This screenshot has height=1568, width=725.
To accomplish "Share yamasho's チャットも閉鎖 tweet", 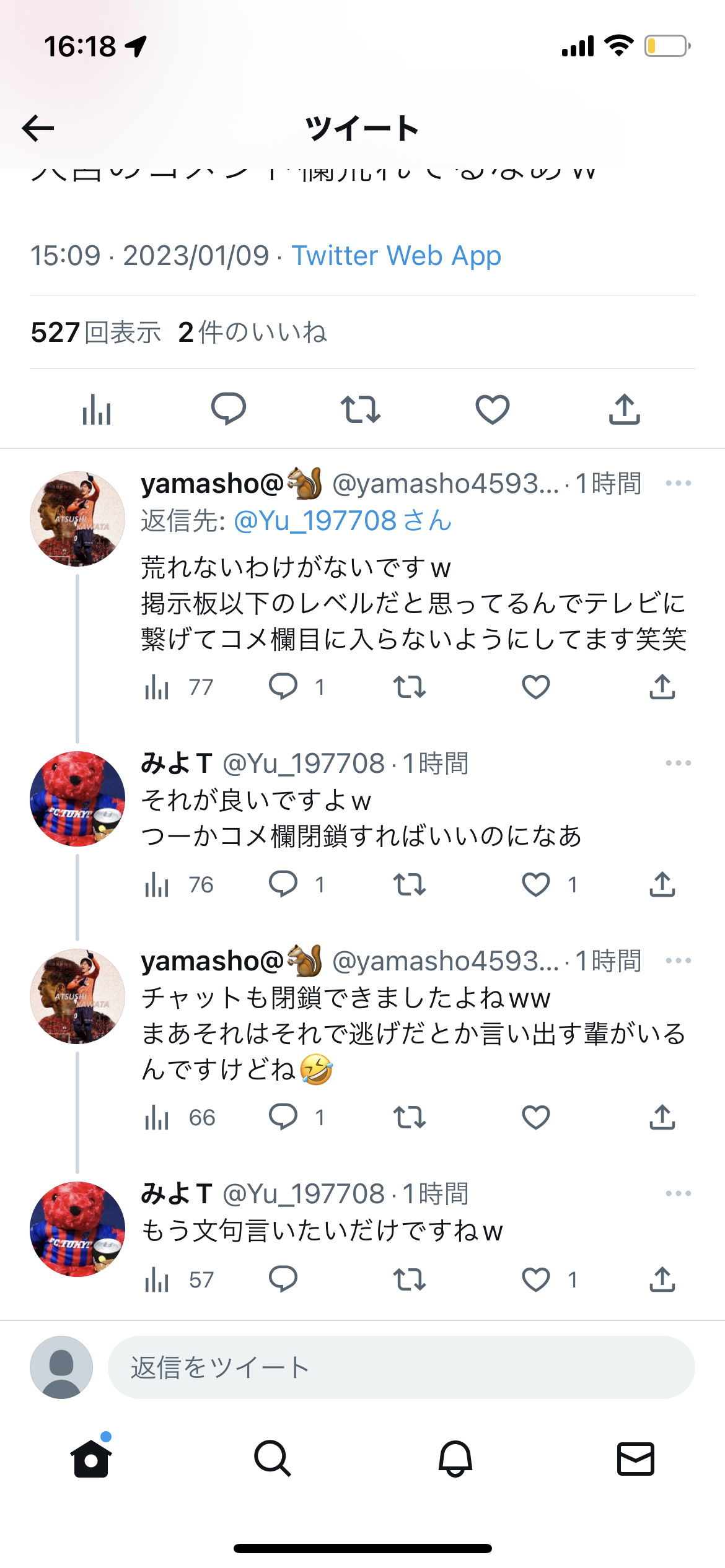I will 662,1117.
